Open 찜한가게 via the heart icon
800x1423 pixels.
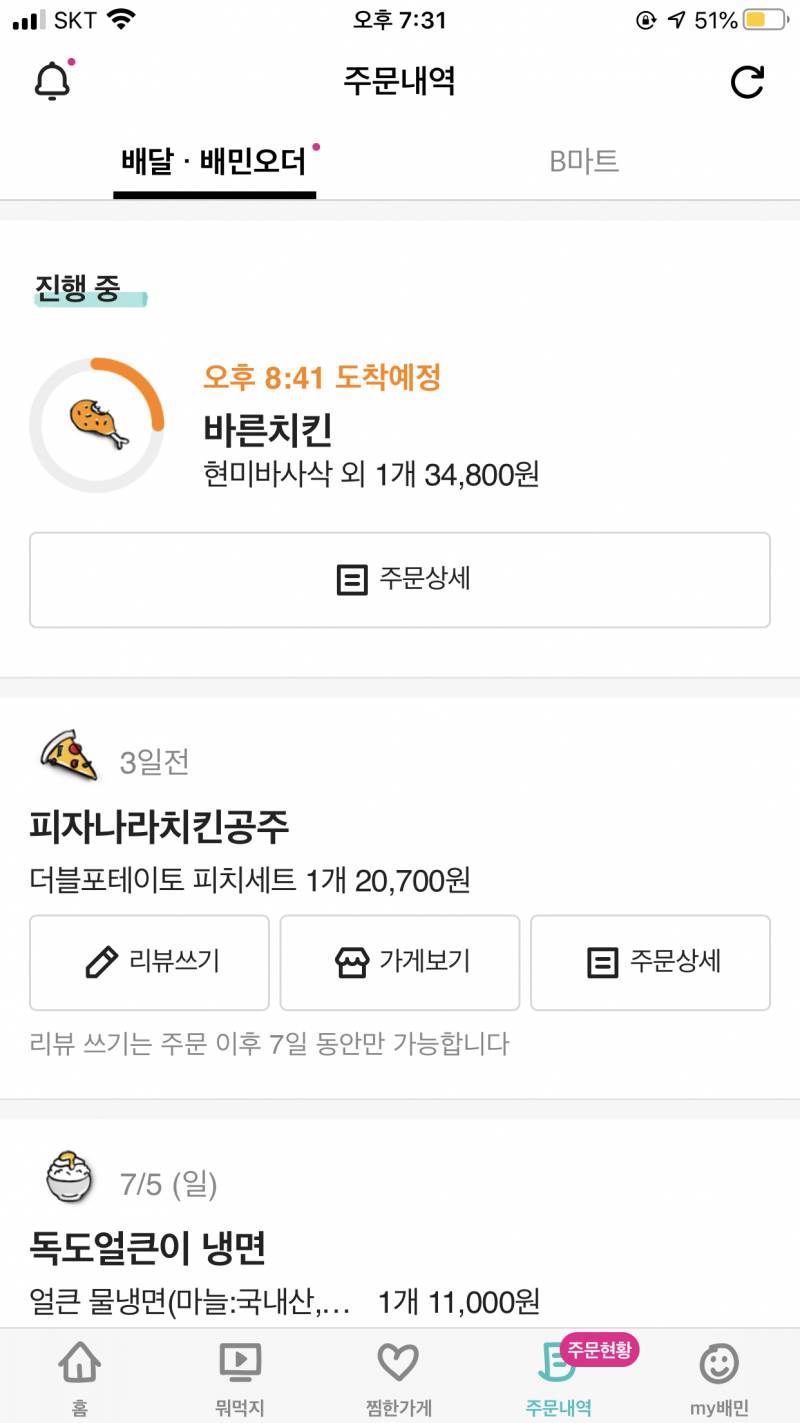399,1362
